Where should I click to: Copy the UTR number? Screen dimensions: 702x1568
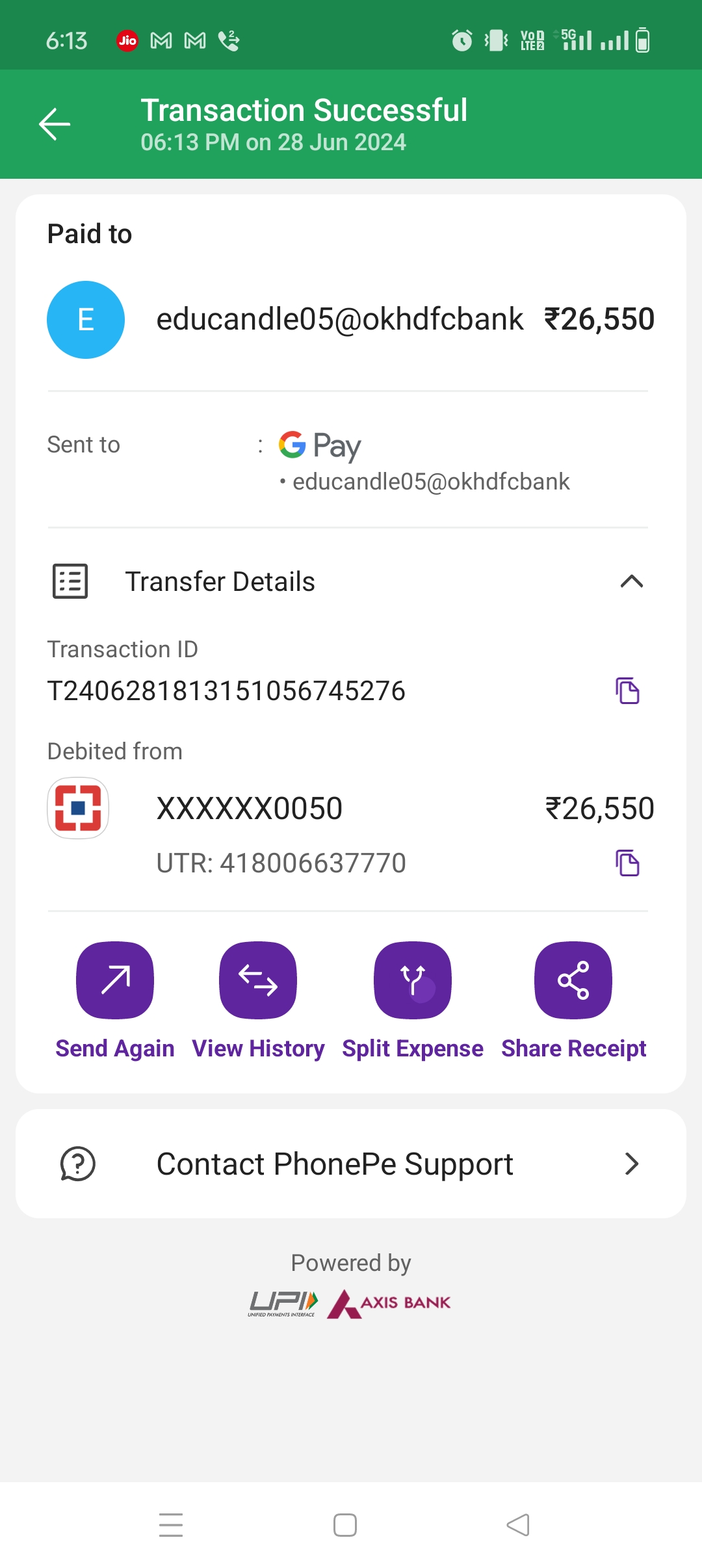(x=627, y=863)
